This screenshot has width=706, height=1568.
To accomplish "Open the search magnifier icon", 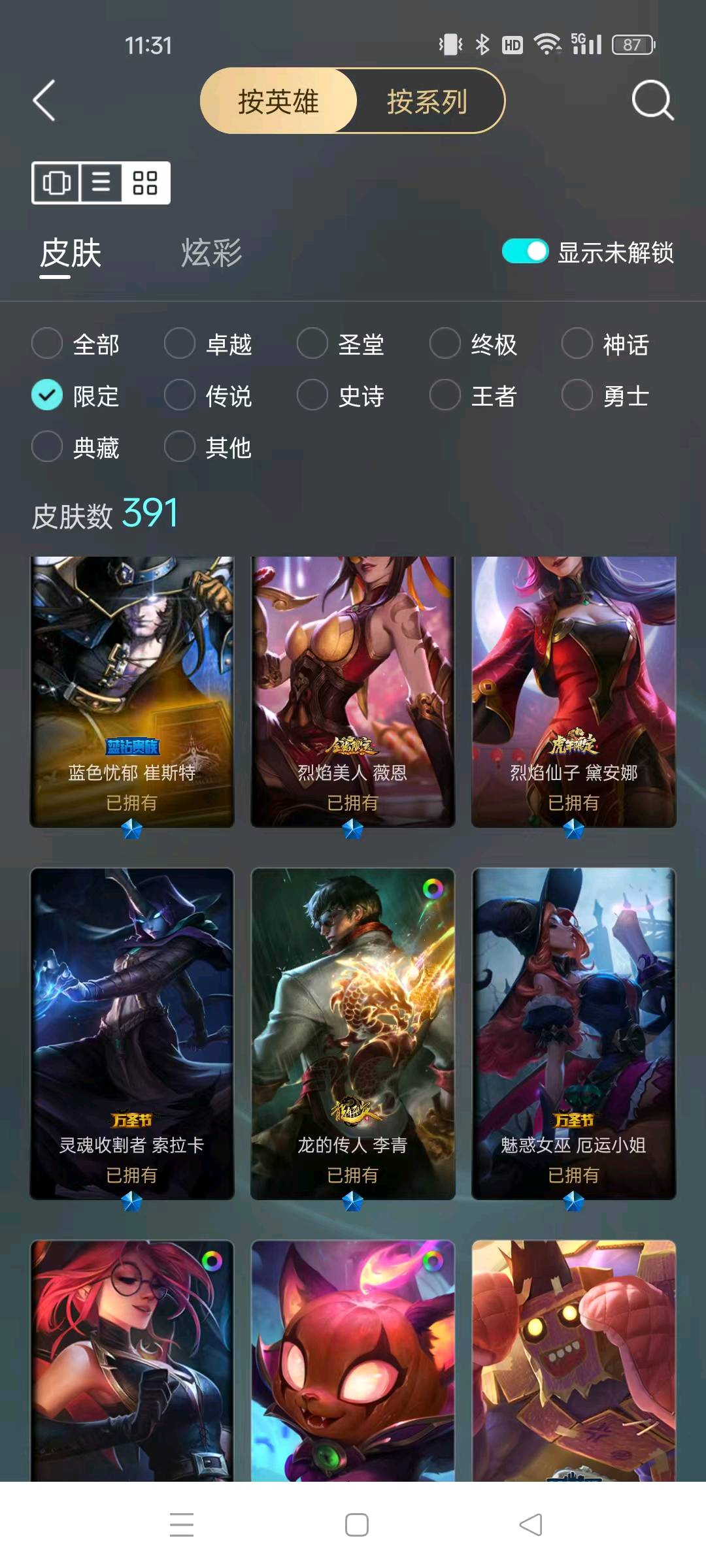I will [652, 101].
